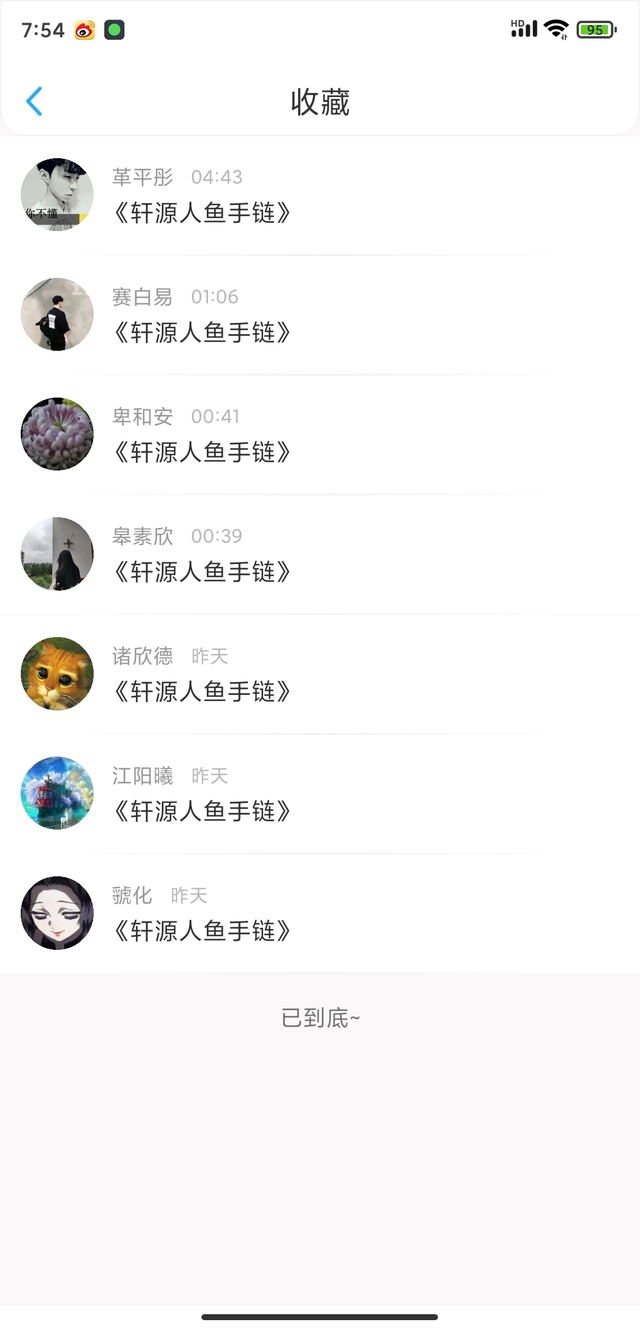
Task: View 皋素欣's collected post from 00:39
Action: click(x=202, y=572)
